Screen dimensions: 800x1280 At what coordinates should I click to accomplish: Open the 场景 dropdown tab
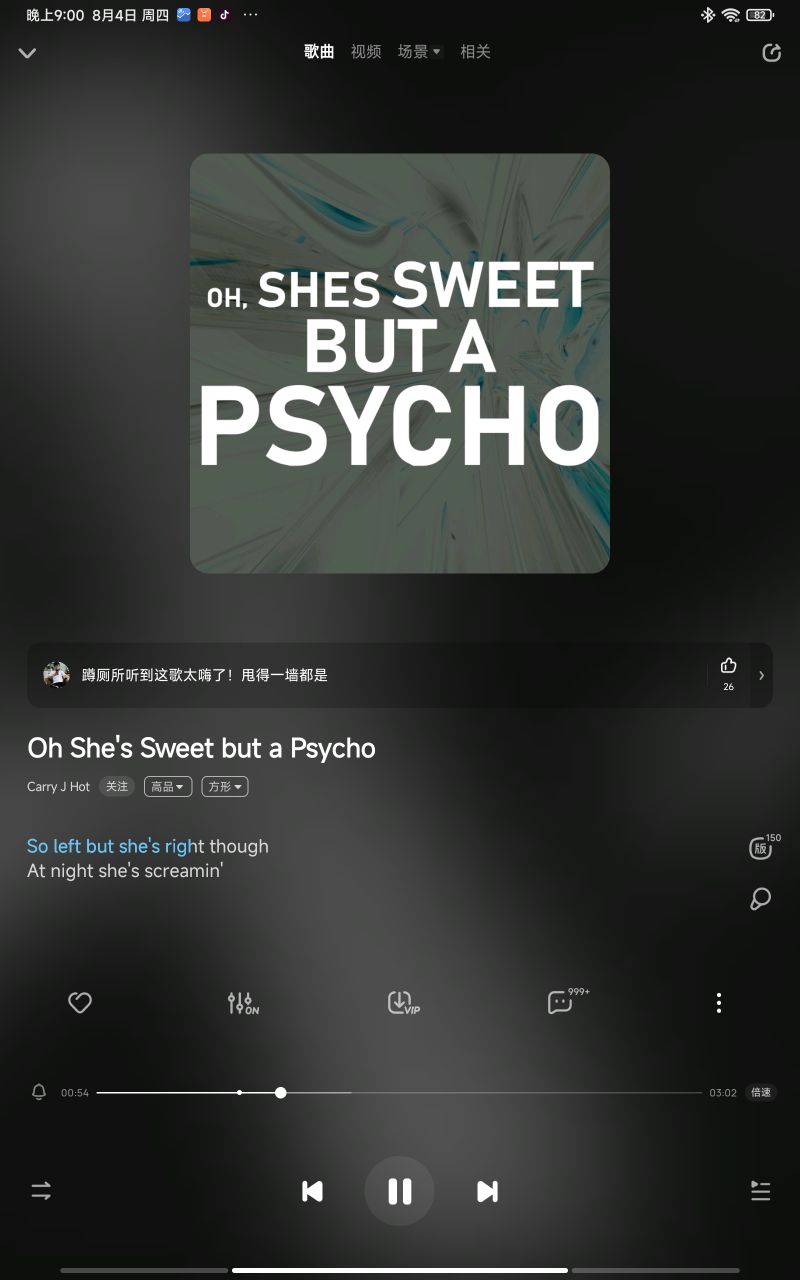(419, 52)
